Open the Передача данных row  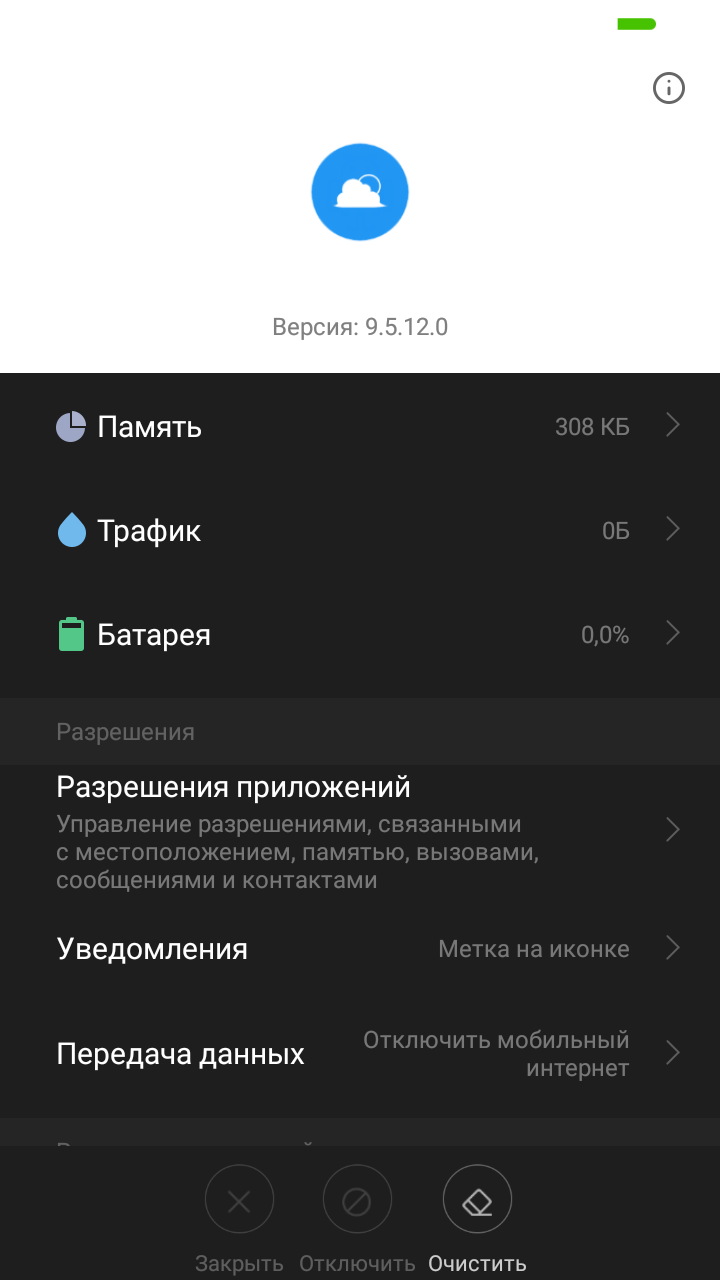(x=360, y=1054)
